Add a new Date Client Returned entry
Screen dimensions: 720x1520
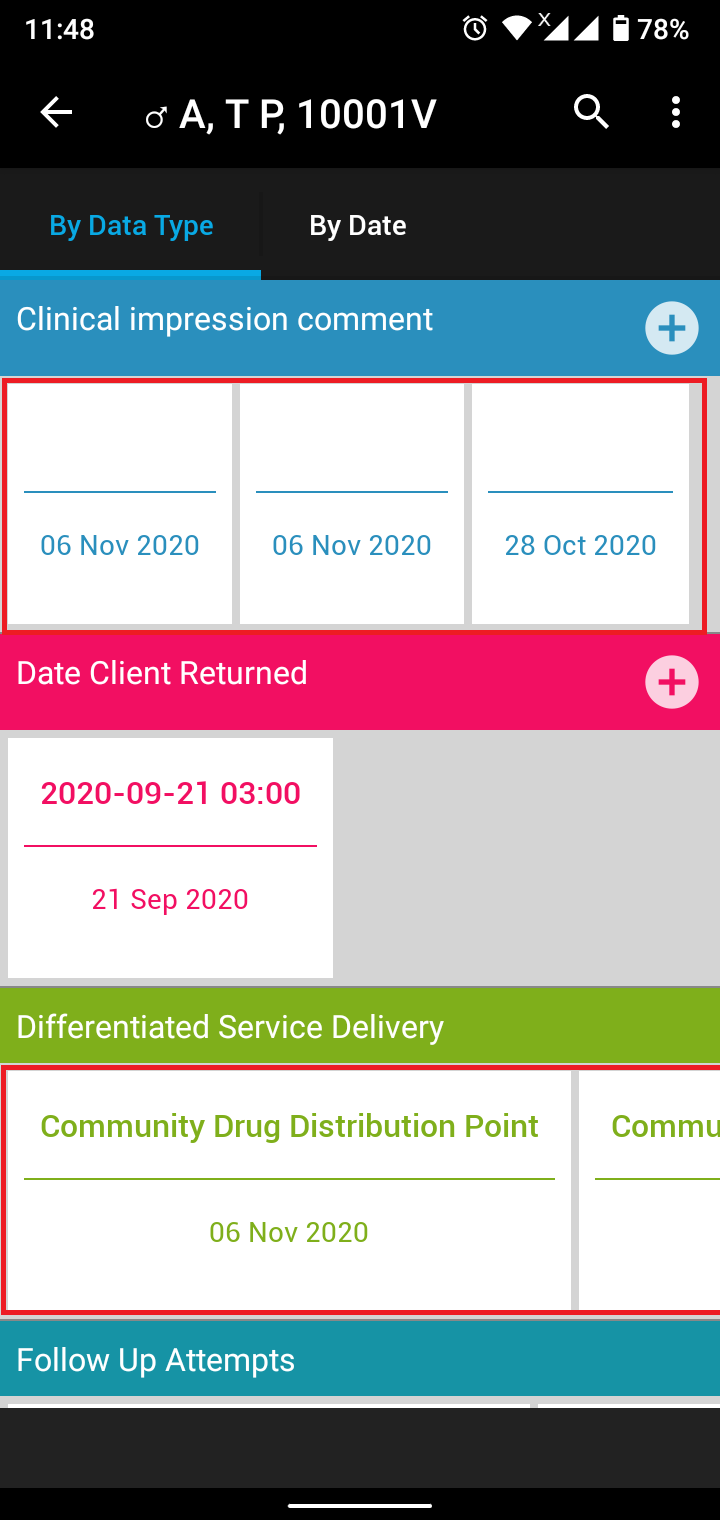click(x=671, y=682)
